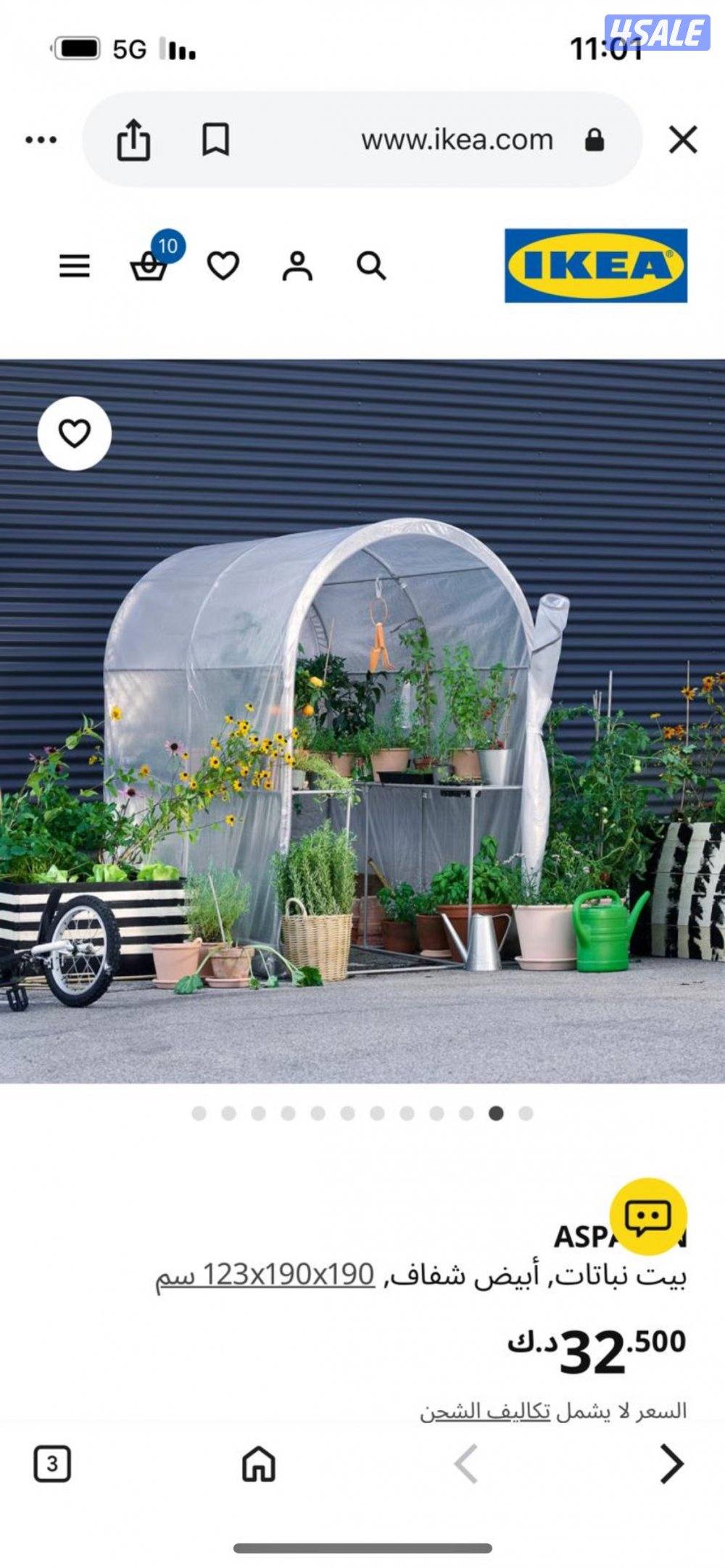Go to the IKEA home page logo
Viewport: 725px width, 1568px height.
[x=595, y=265]
